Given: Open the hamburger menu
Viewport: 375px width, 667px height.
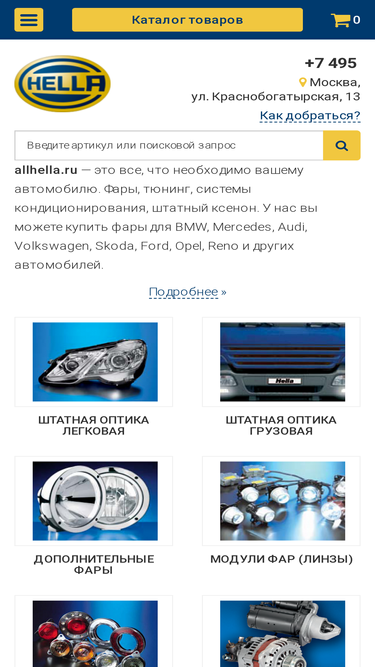Looking at the screenshot, I should [x=28, y=20].
